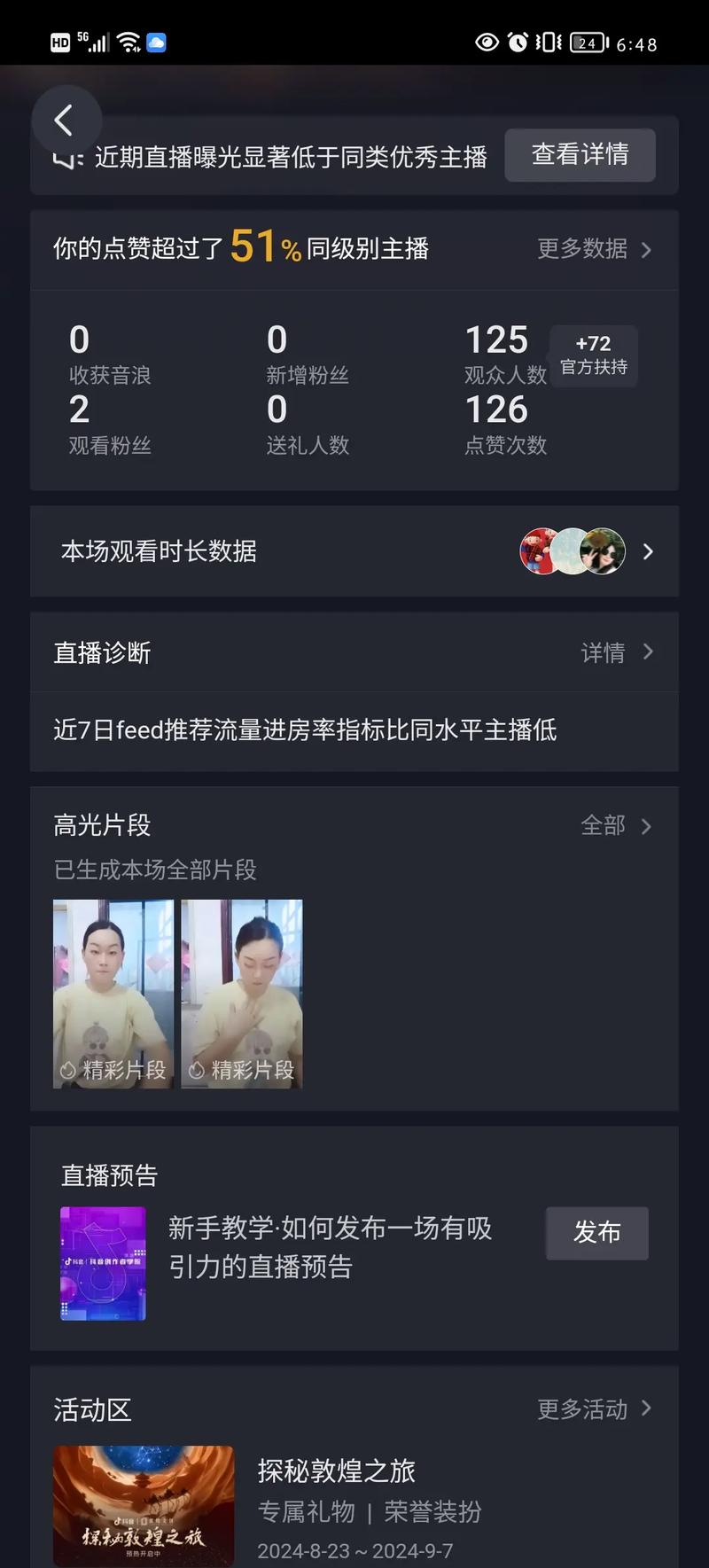
Task: Open 更多数据 for more stats
Action: pos(594,249)
